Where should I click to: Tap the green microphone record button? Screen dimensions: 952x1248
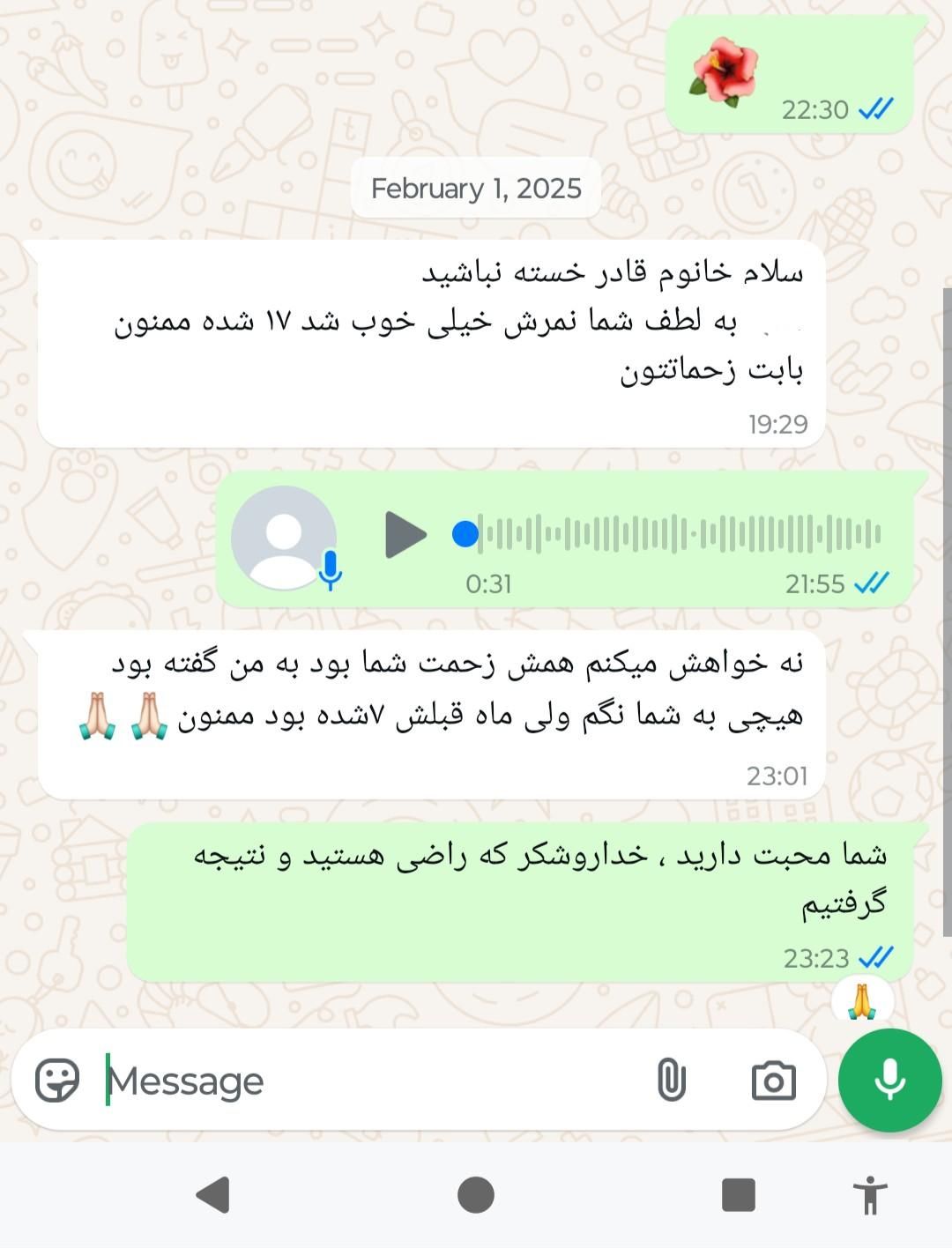pyautogui.click(x=890, y=1080)
